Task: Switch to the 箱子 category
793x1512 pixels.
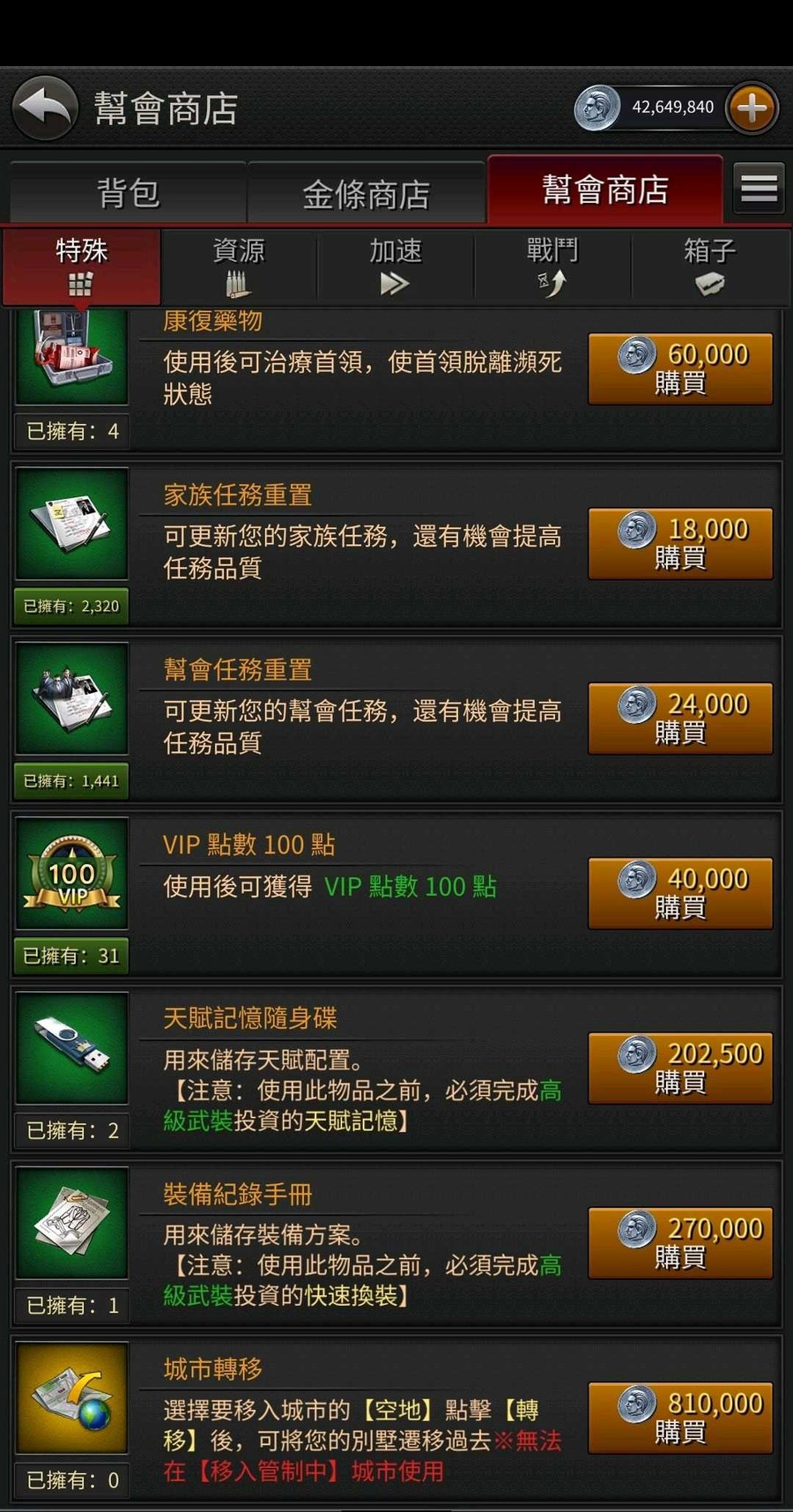Action: 709,266
